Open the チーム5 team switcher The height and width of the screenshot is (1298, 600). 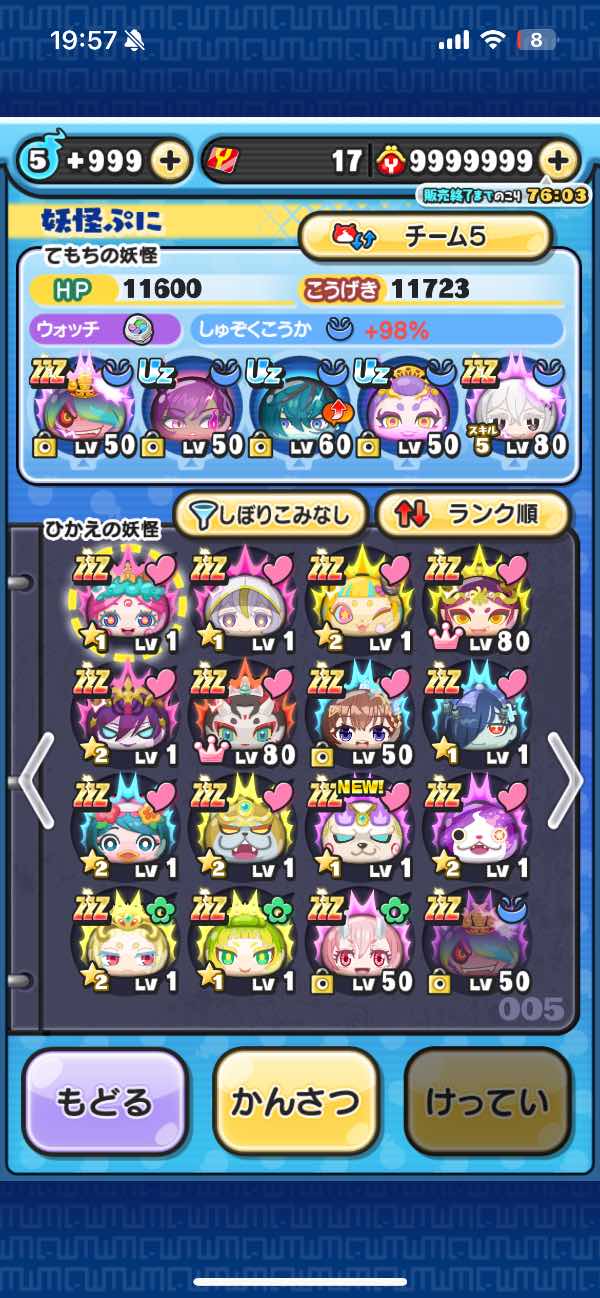[426, 237]
